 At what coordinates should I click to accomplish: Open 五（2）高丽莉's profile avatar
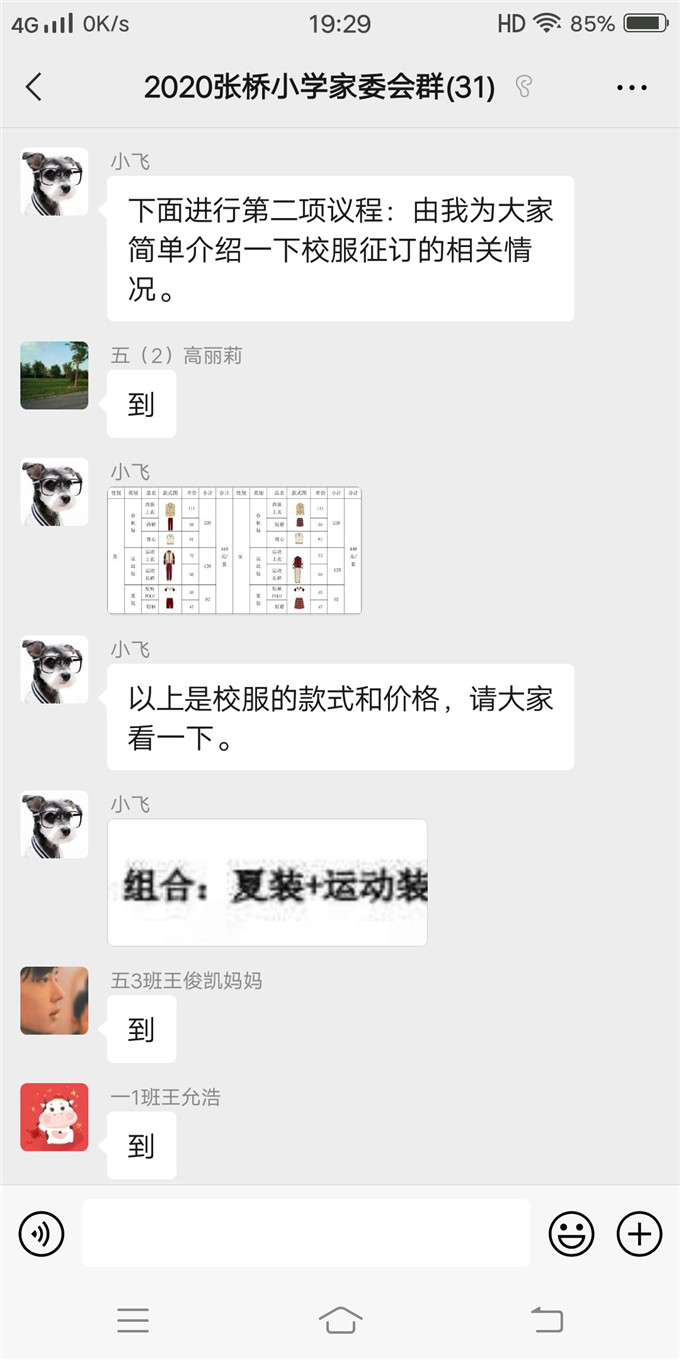click(x=54, y=375)
